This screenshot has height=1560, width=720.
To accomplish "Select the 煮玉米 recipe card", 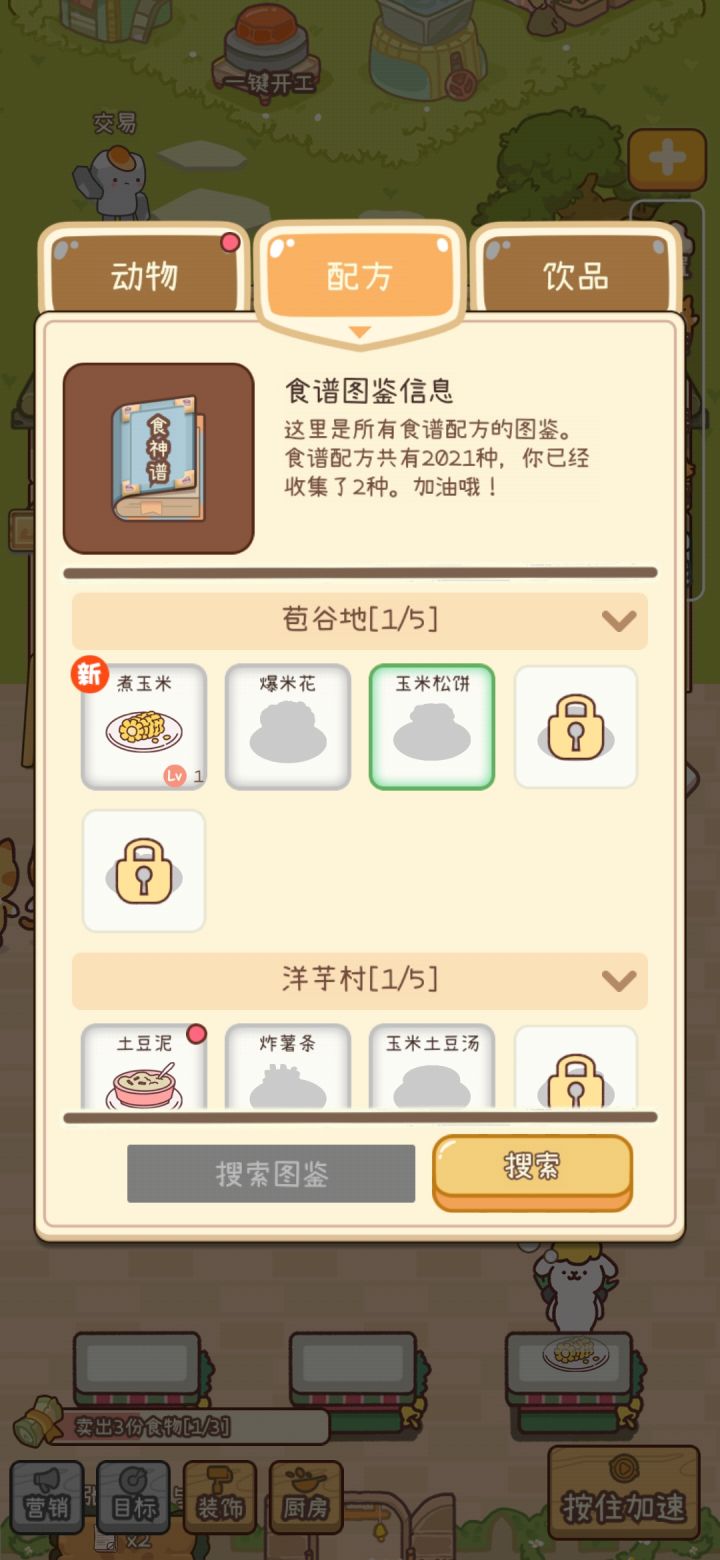I will (144, 727).
